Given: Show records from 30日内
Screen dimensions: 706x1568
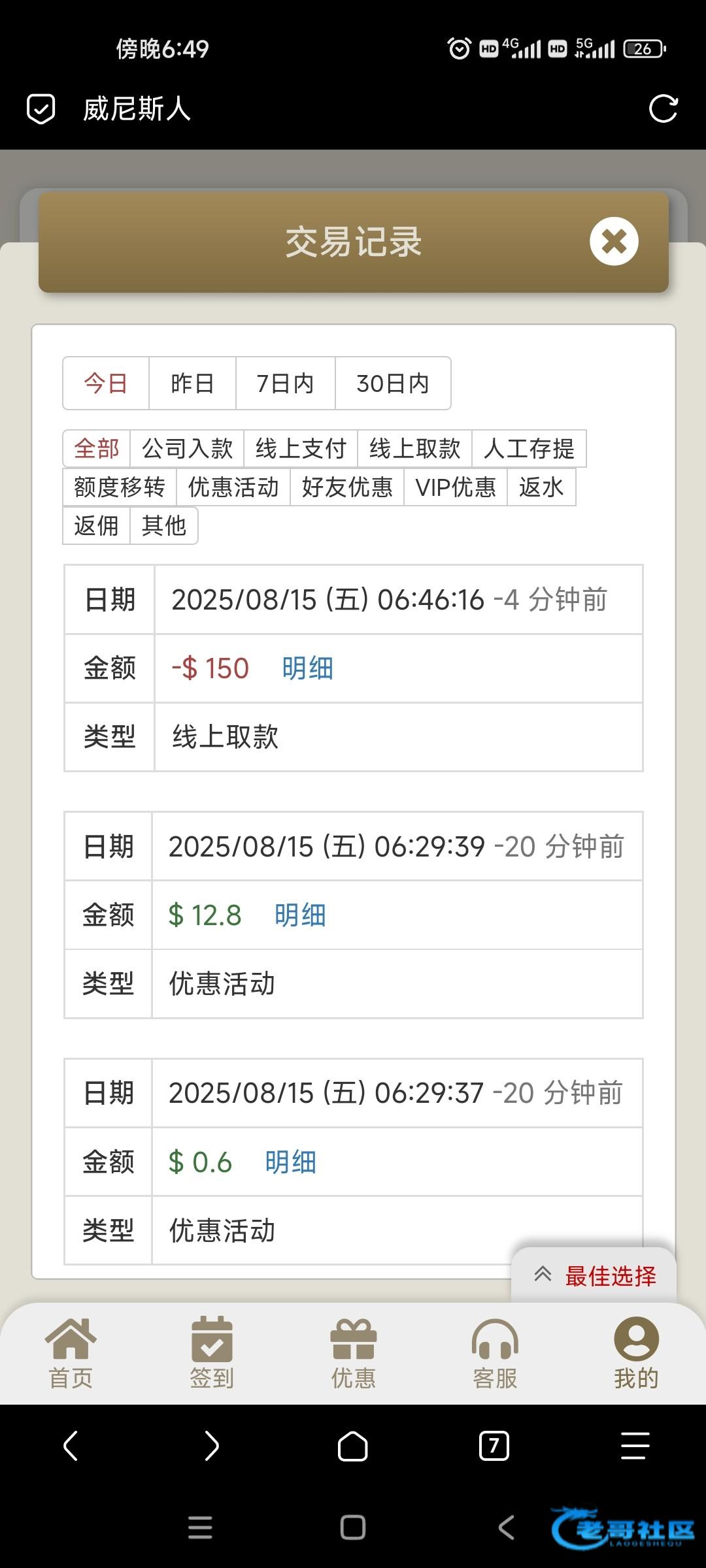Looking at the screenshot, I should (x=393, y=384).
